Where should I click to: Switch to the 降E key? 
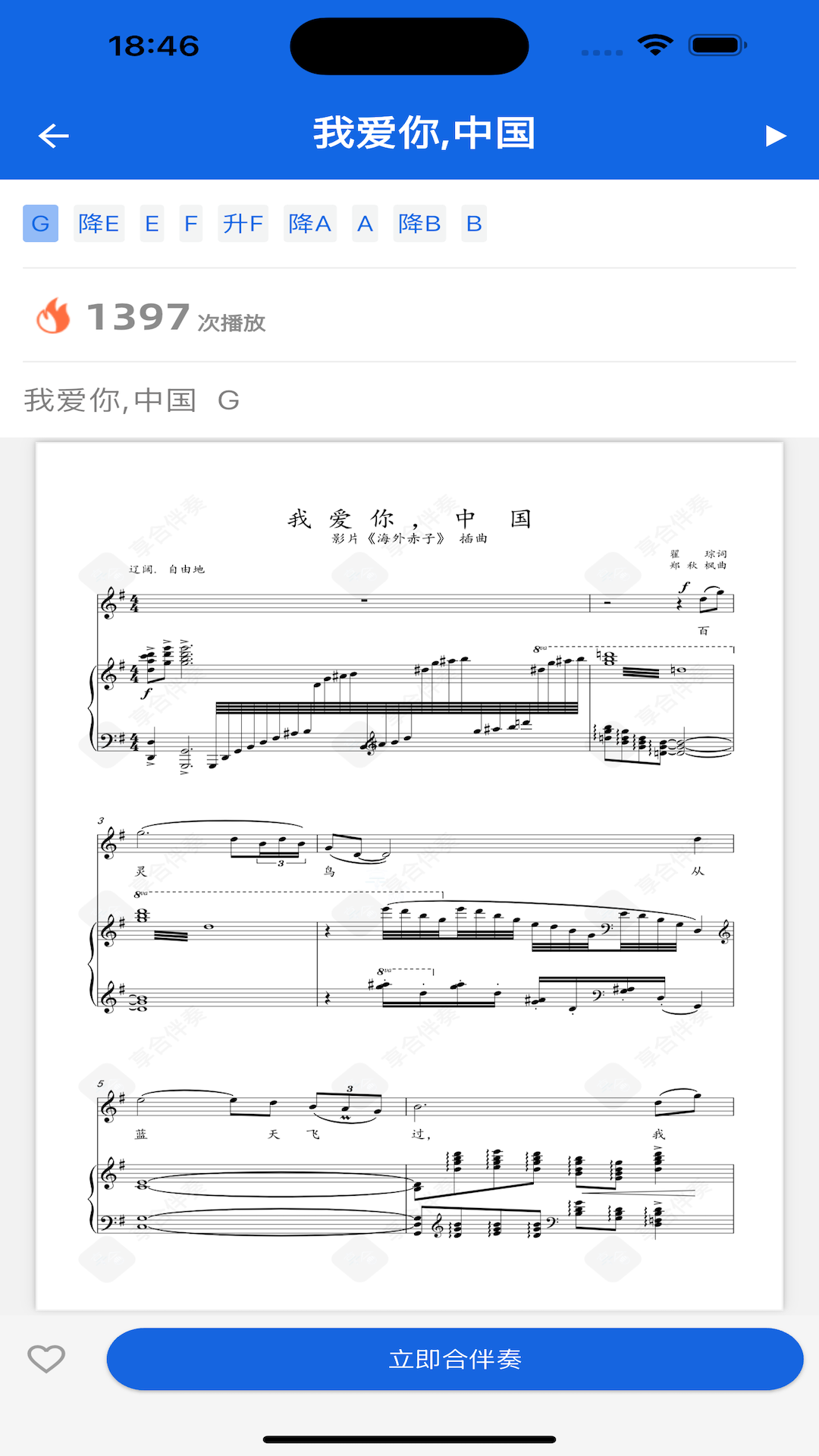pos(99,224)
